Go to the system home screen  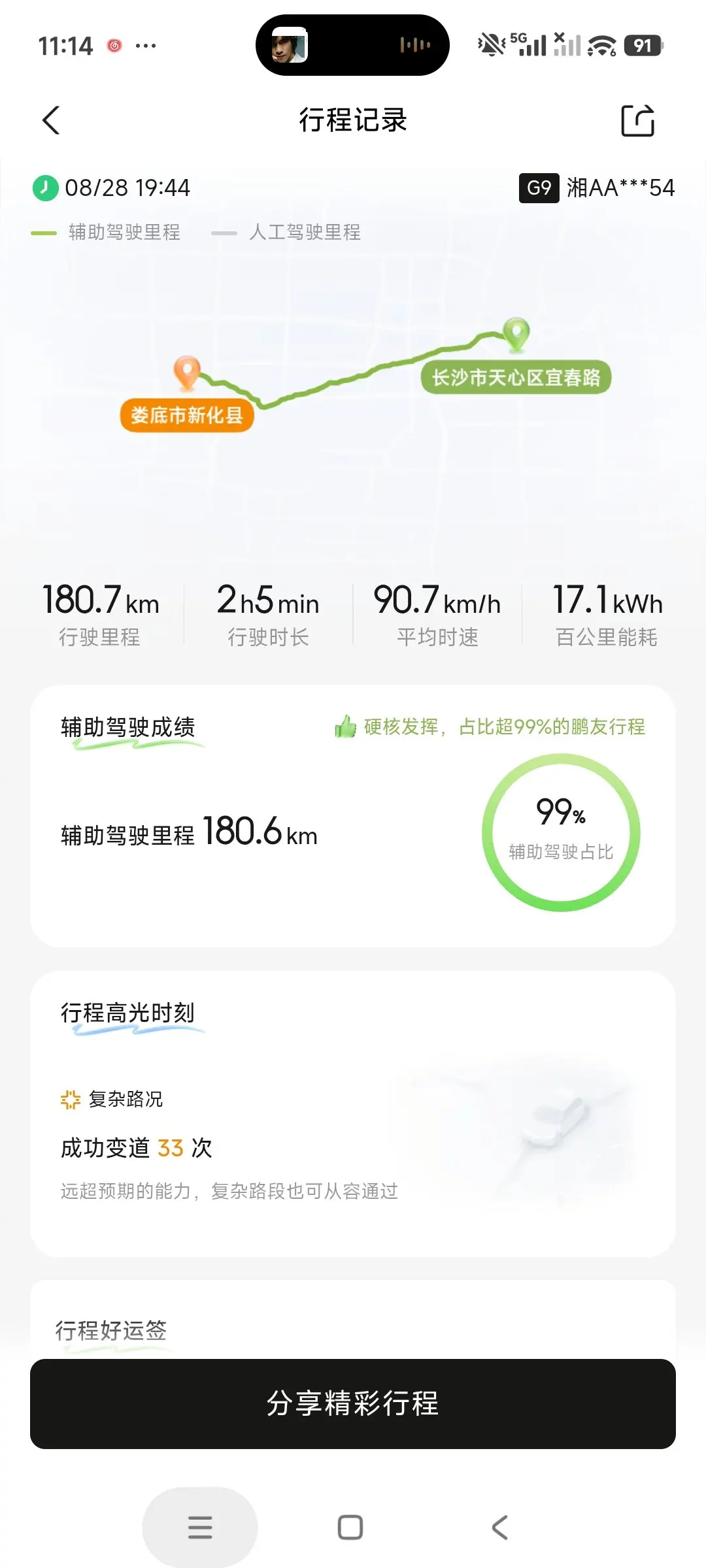click(x=350, y=1527)
